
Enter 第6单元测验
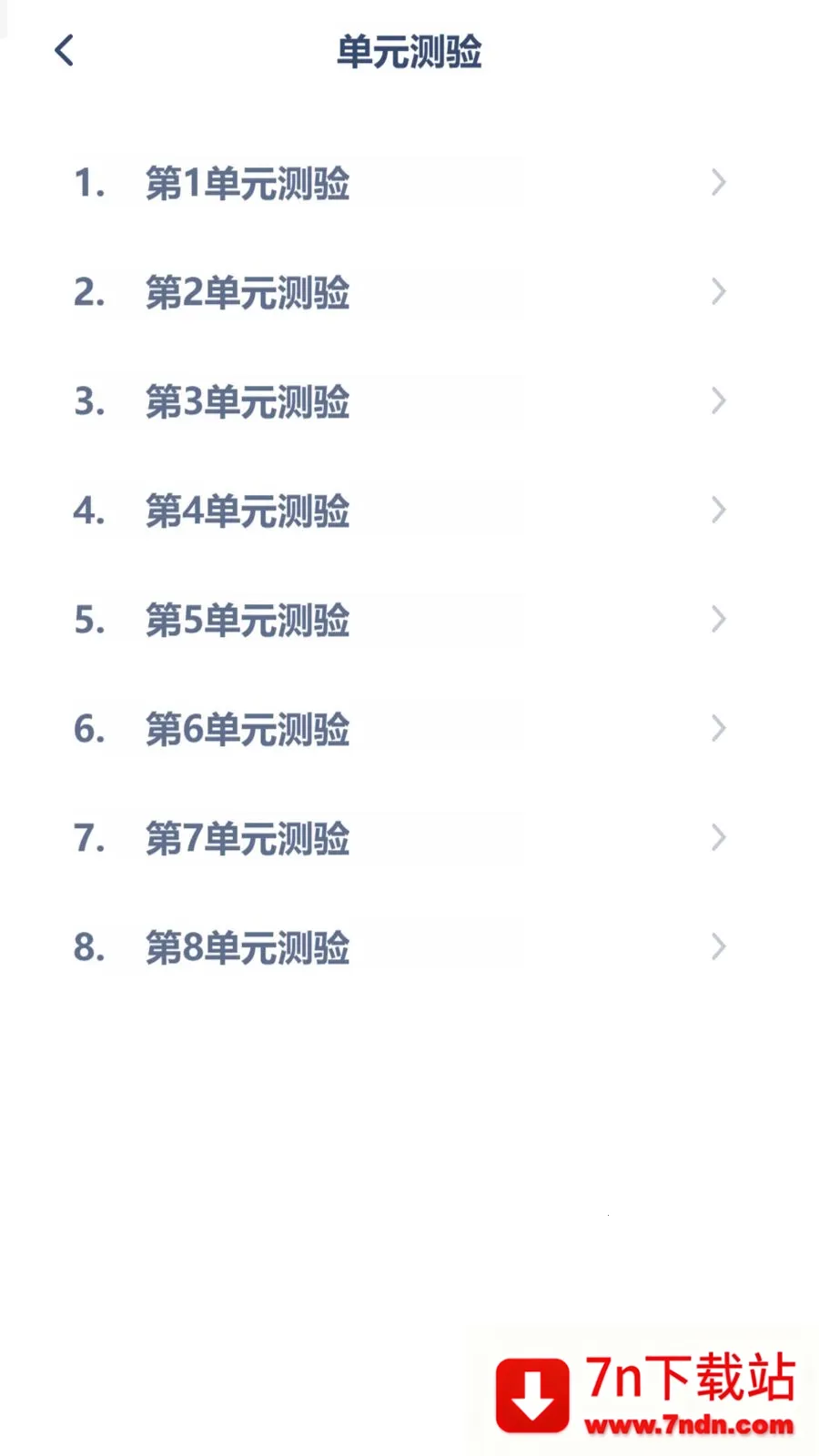point(248,729)
